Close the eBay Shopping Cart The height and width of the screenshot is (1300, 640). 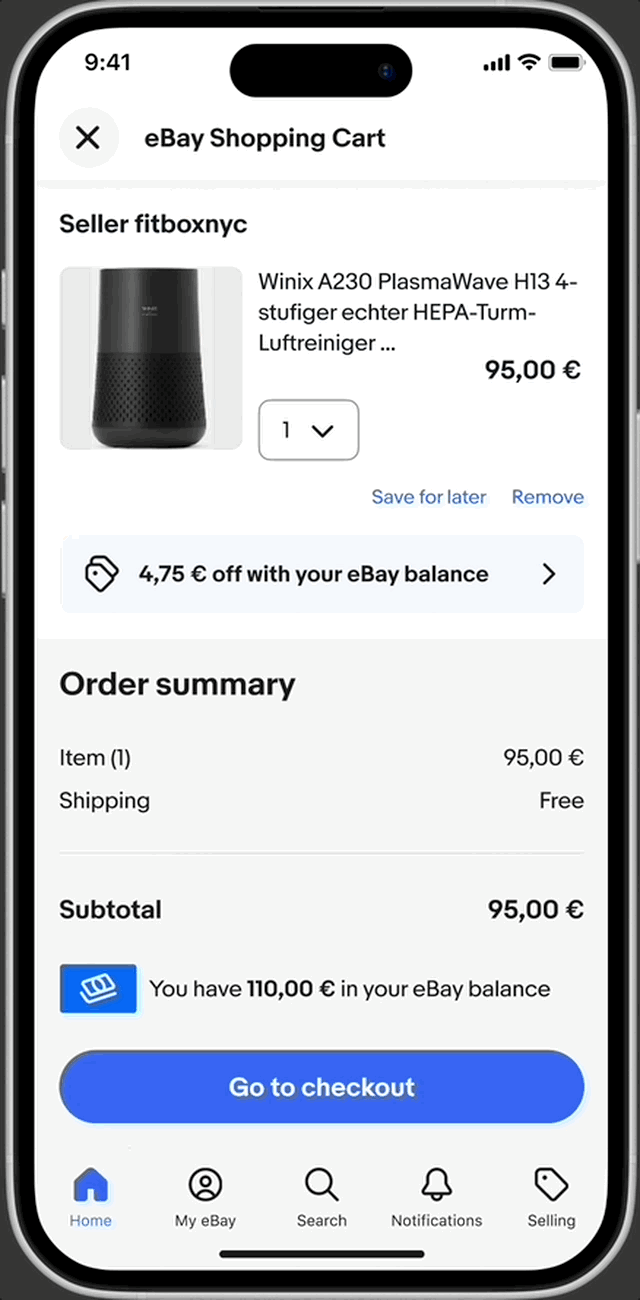[x=88, y=138]
